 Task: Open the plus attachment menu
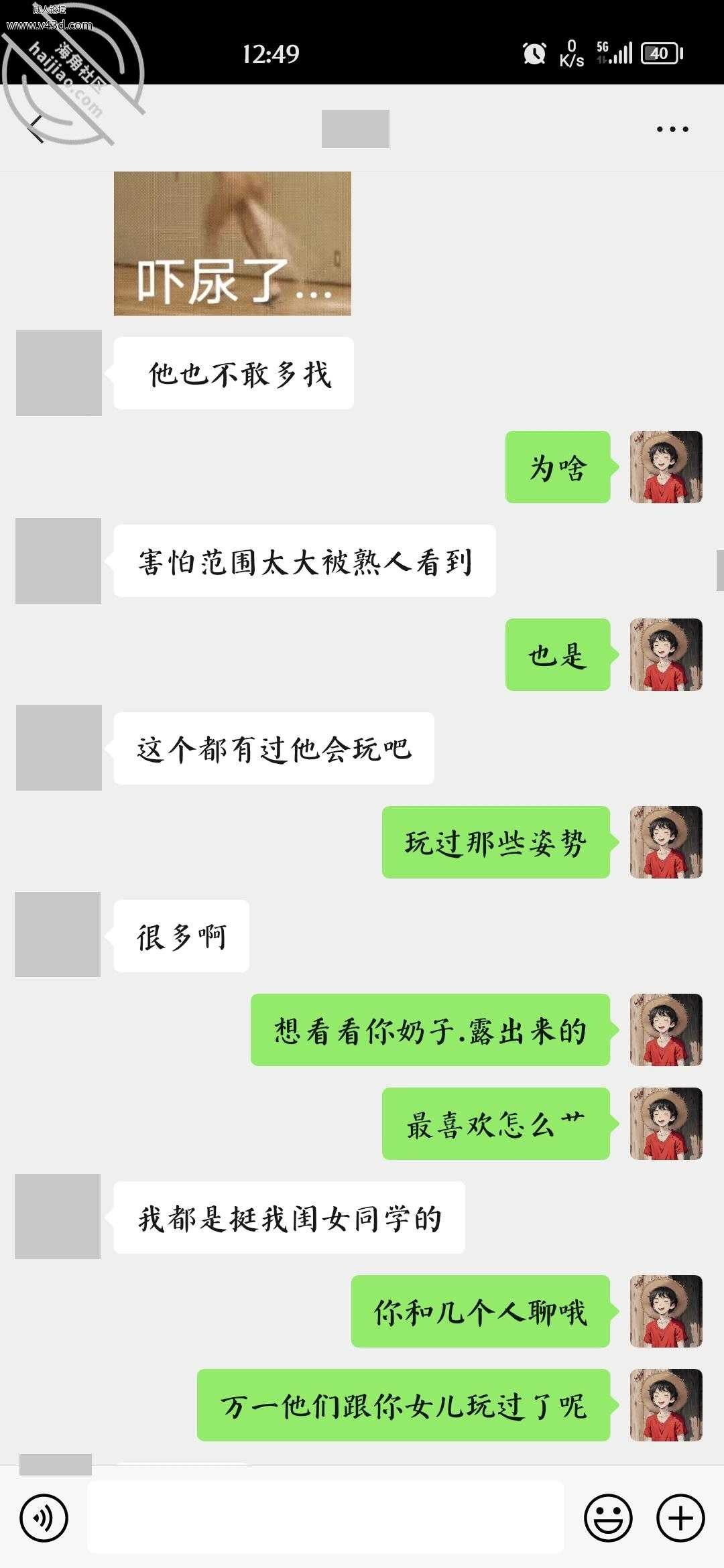point(680,1518)
